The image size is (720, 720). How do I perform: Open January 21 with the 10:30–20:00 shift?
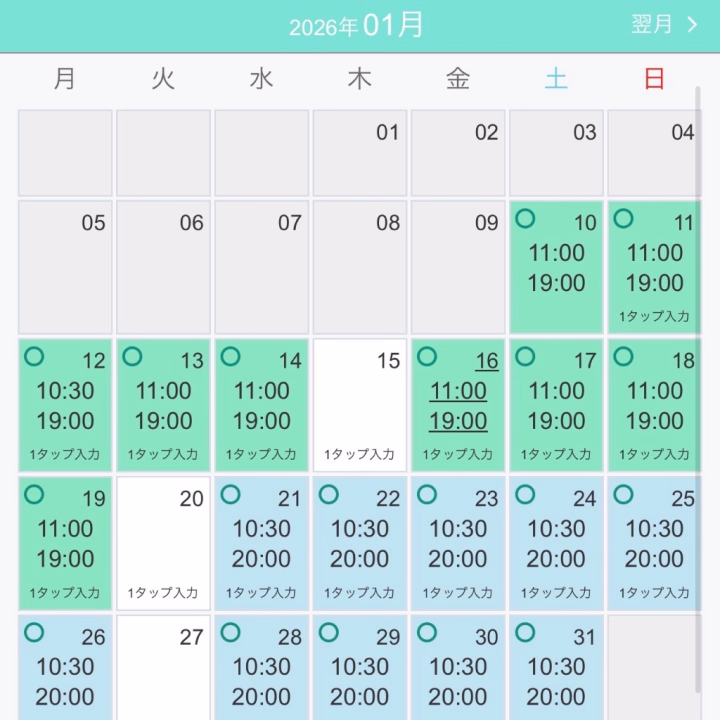[261, 543]
